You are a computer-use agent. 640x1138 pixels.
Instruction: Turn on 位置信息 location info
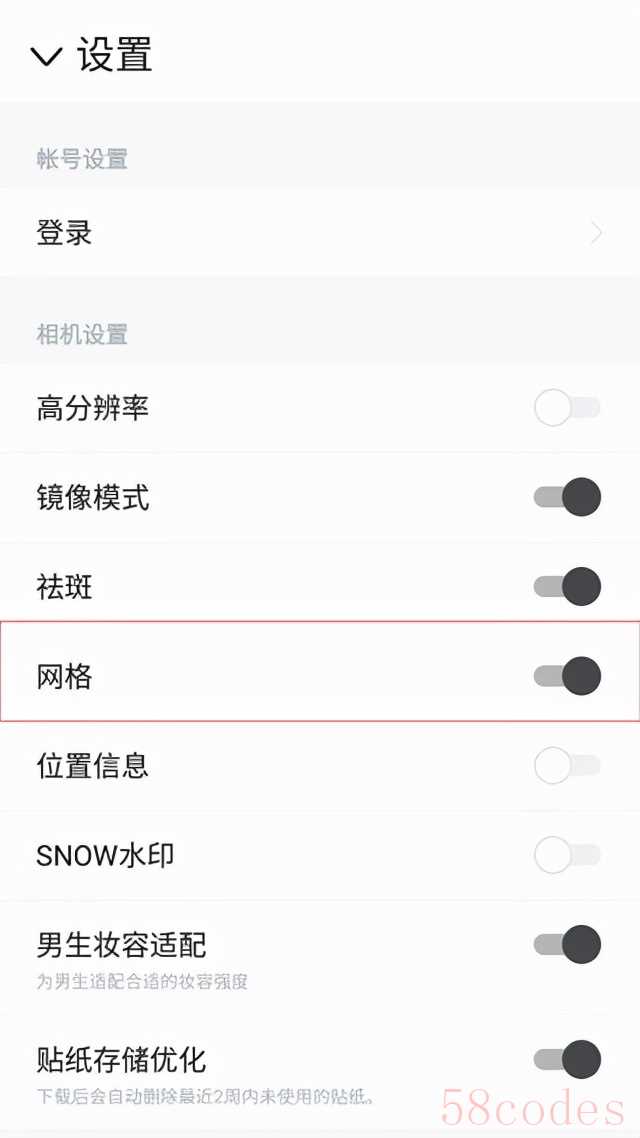click(567, 766)
